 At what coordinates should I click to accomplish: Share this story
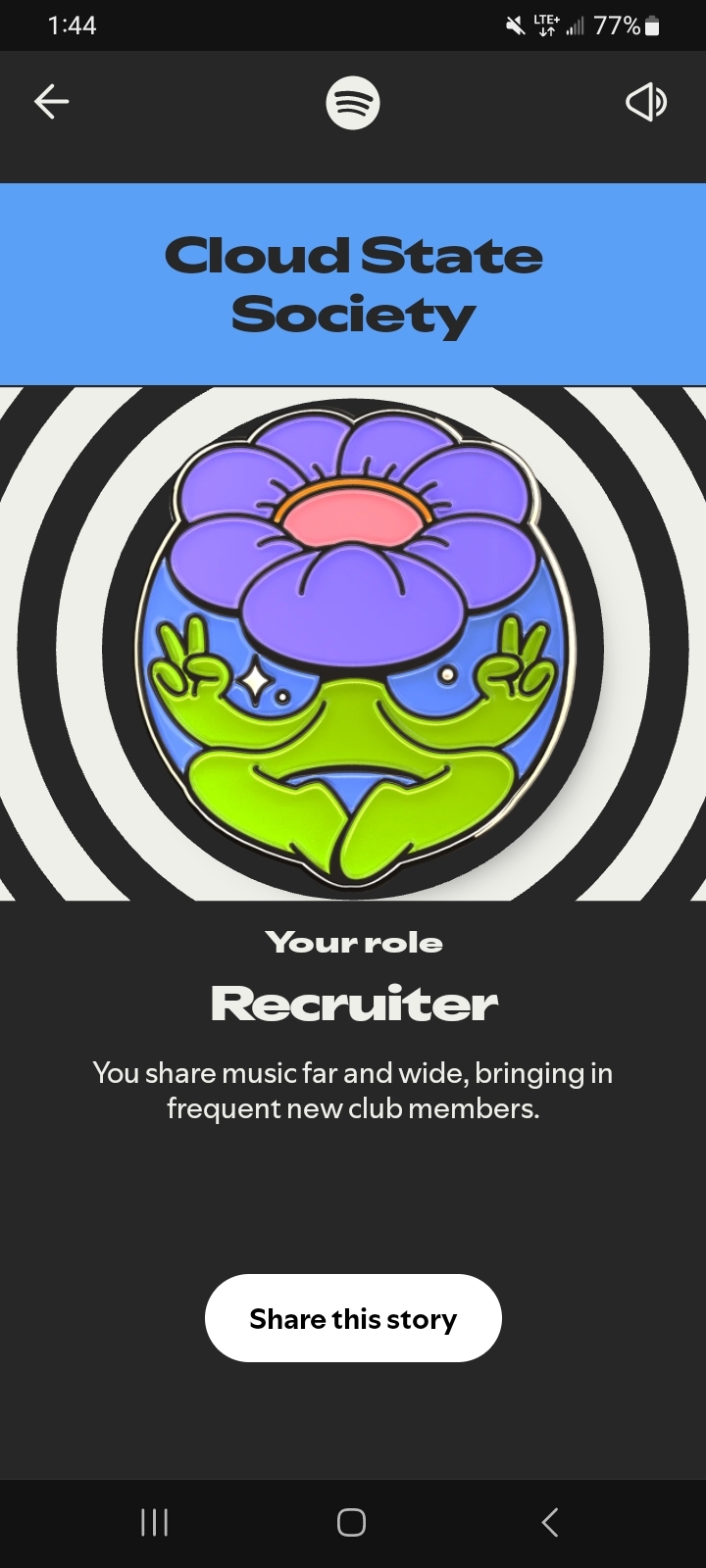coord(353,1318)
